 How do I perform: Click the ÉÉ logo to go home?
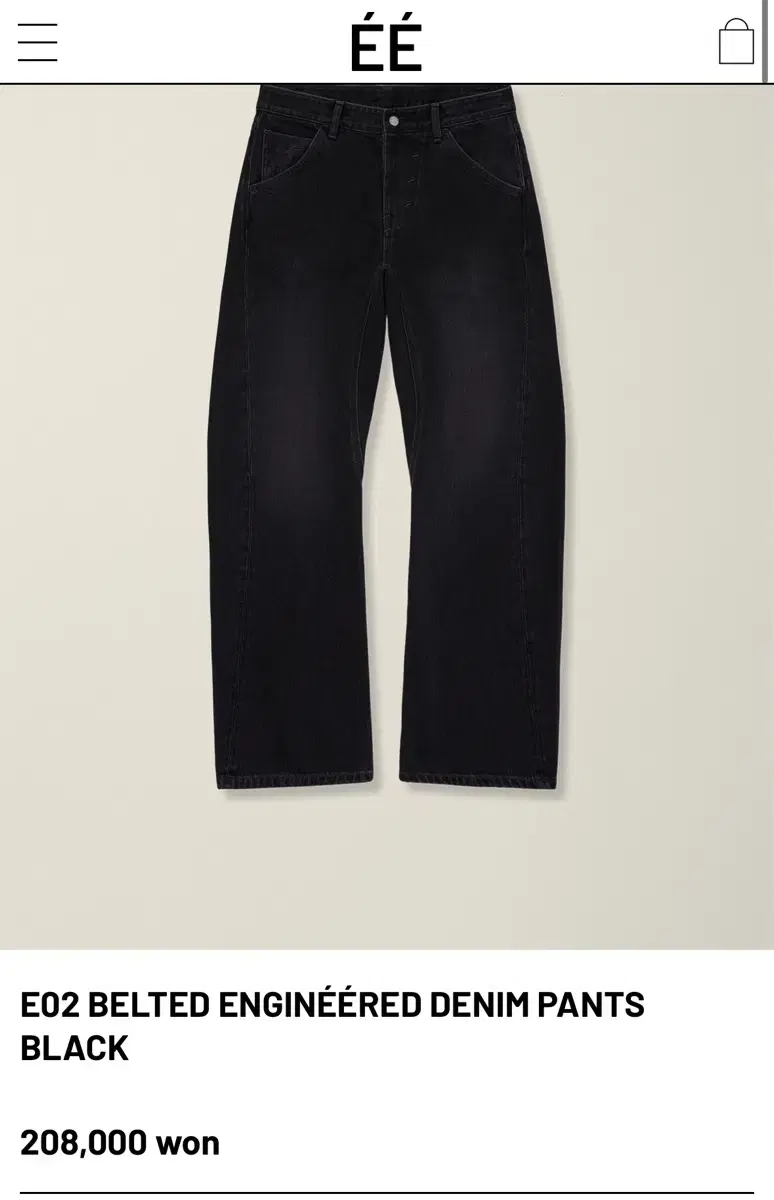(387, 42)
